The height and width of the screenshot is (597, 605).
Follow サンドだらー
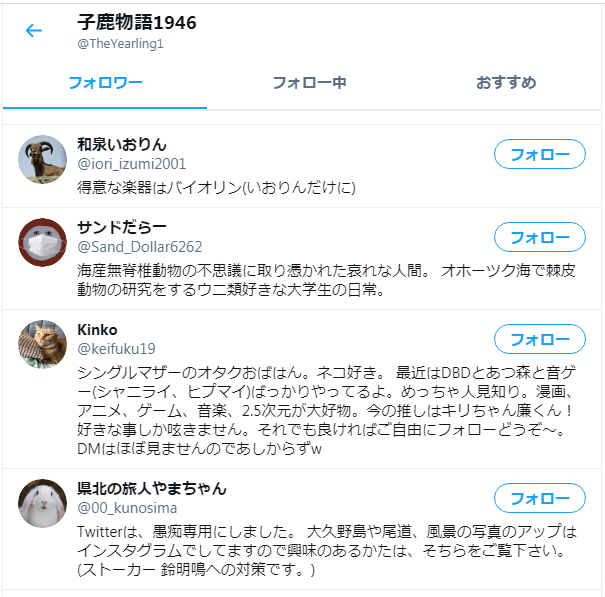[539, 237]
